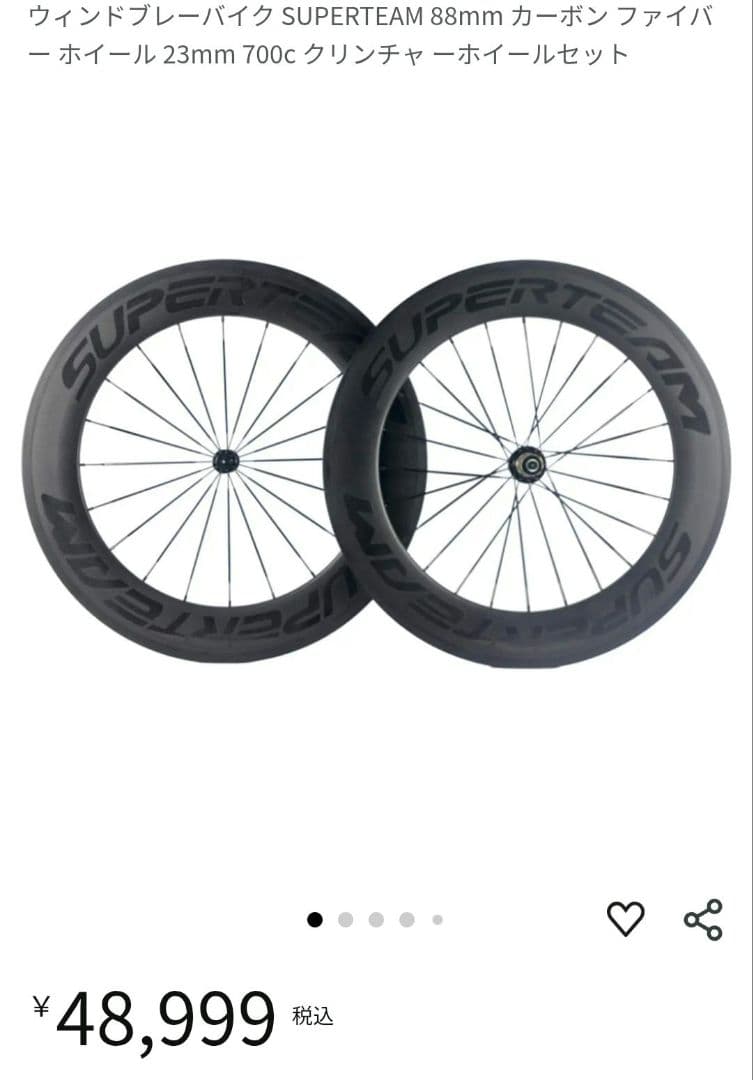Jump to the second image indicator dot
This screenshot has height=1080, width=753.
(x=345, y=920)
